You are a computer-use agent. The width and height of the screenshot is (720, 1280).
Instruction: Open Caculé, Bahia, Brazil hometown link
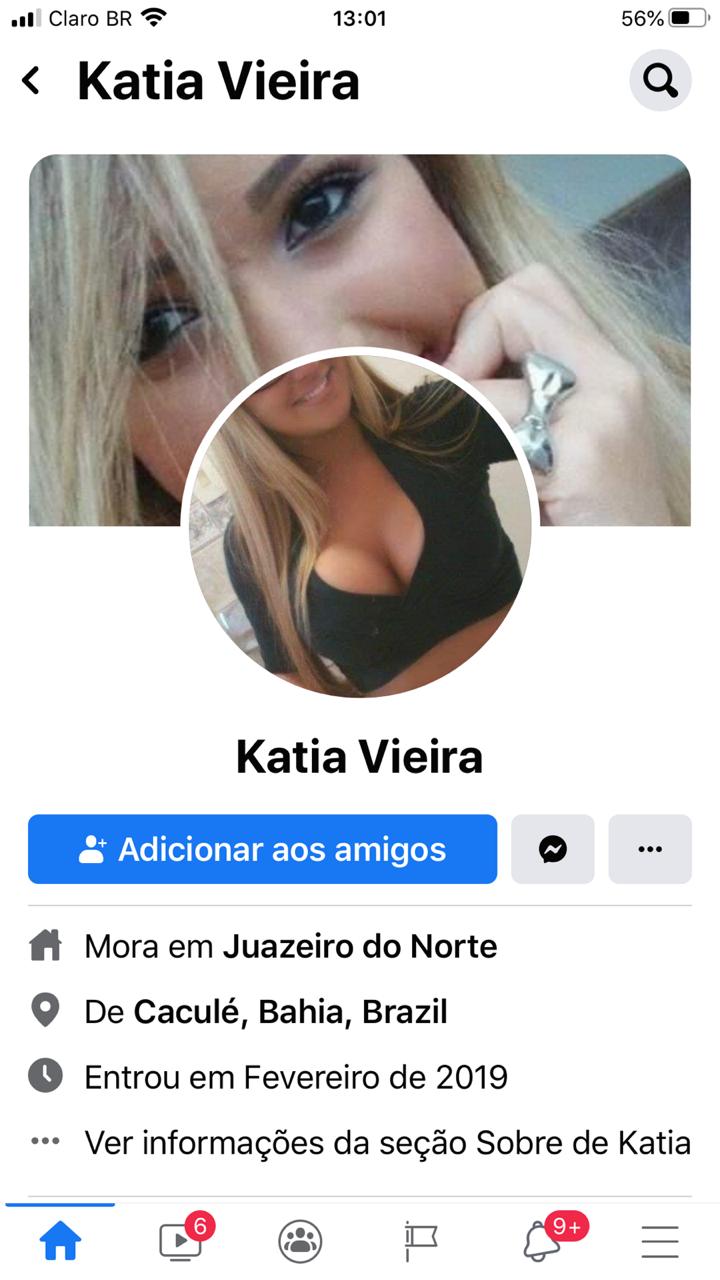tap(291, 1012)
